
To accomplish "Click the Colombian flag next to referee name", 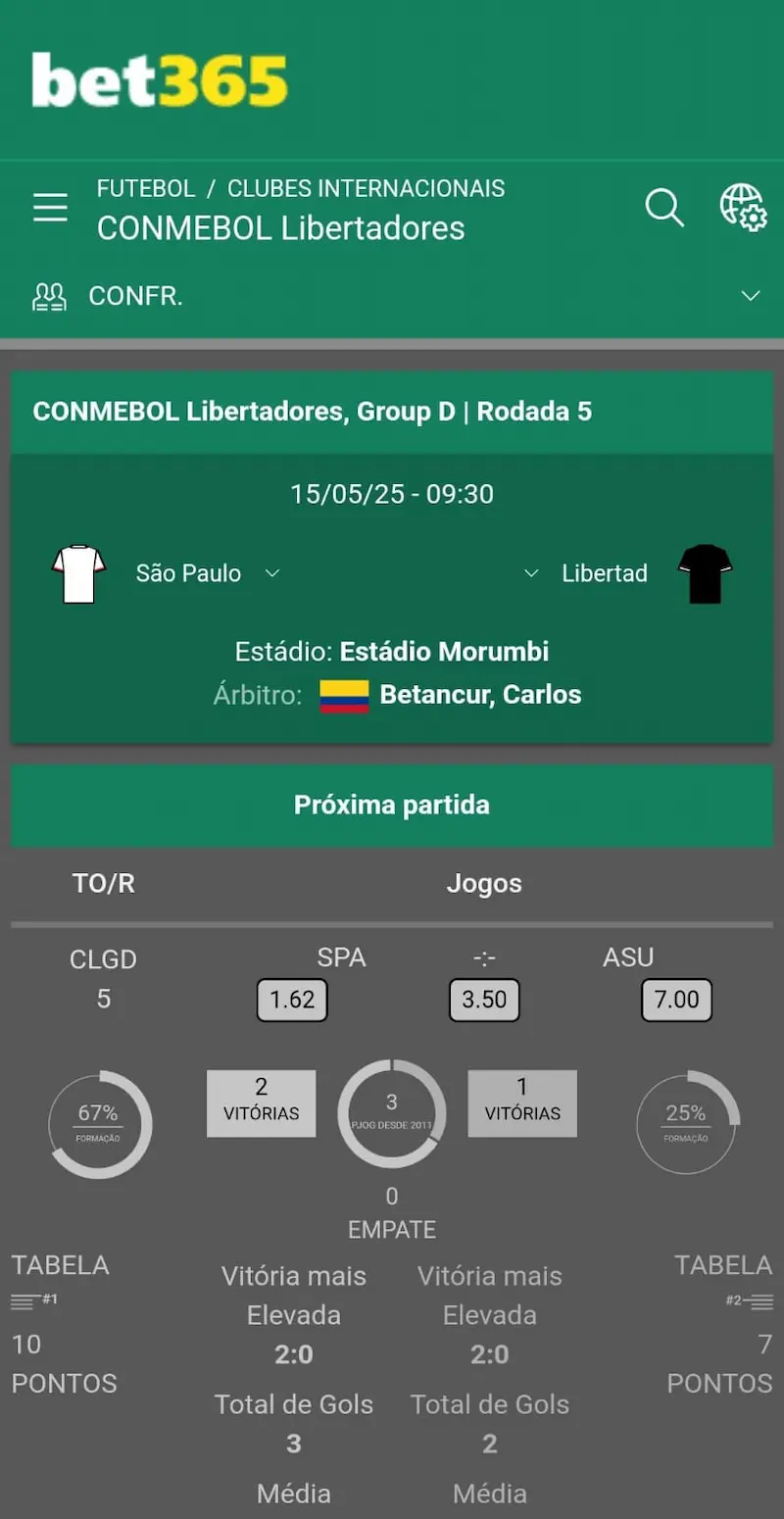I will [343, 696].
